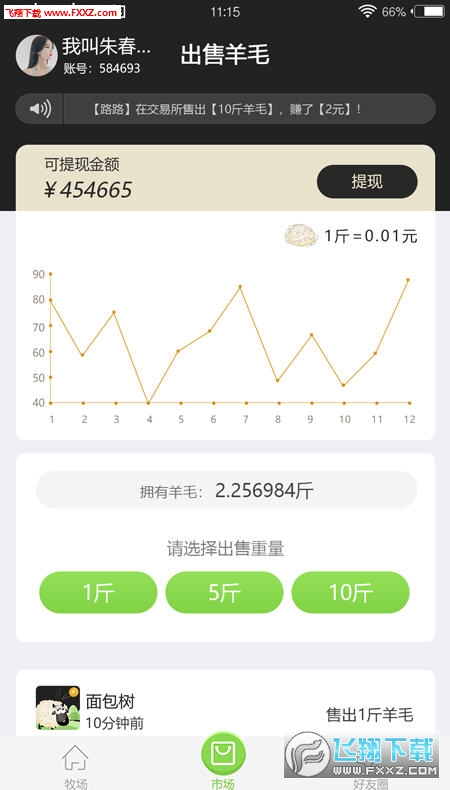The image size is (450, 790).
Task: Tap the 提现 withdraw button
Action: point(367,181)
